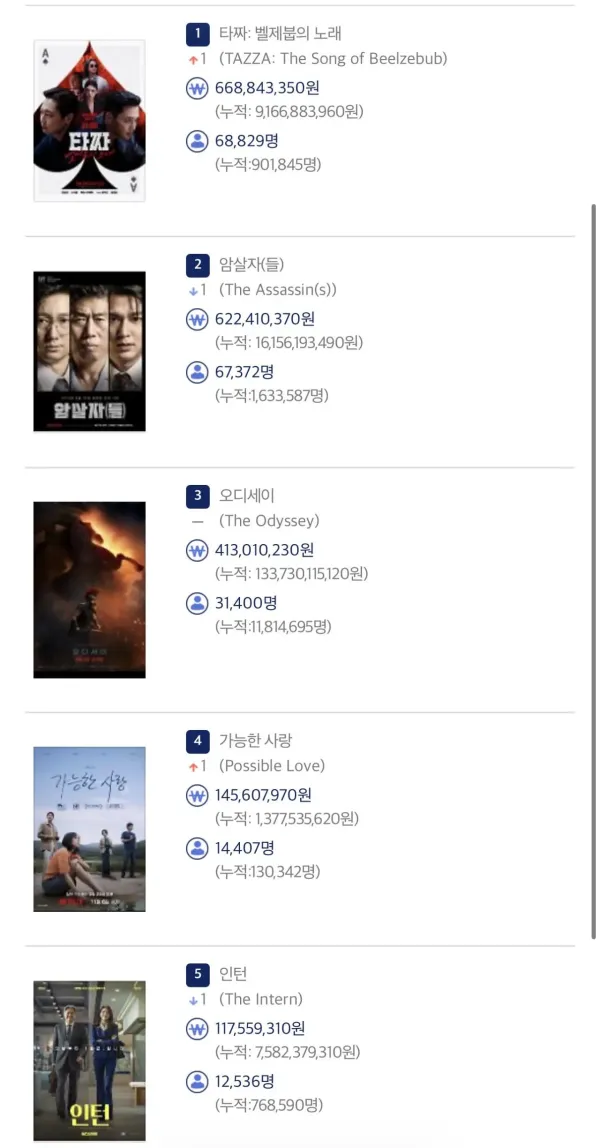Viewport: 600px width, 1148px height.
Task: Open the TAZZA: The Song of Beelzebub poster
Action: coord(89,121)
